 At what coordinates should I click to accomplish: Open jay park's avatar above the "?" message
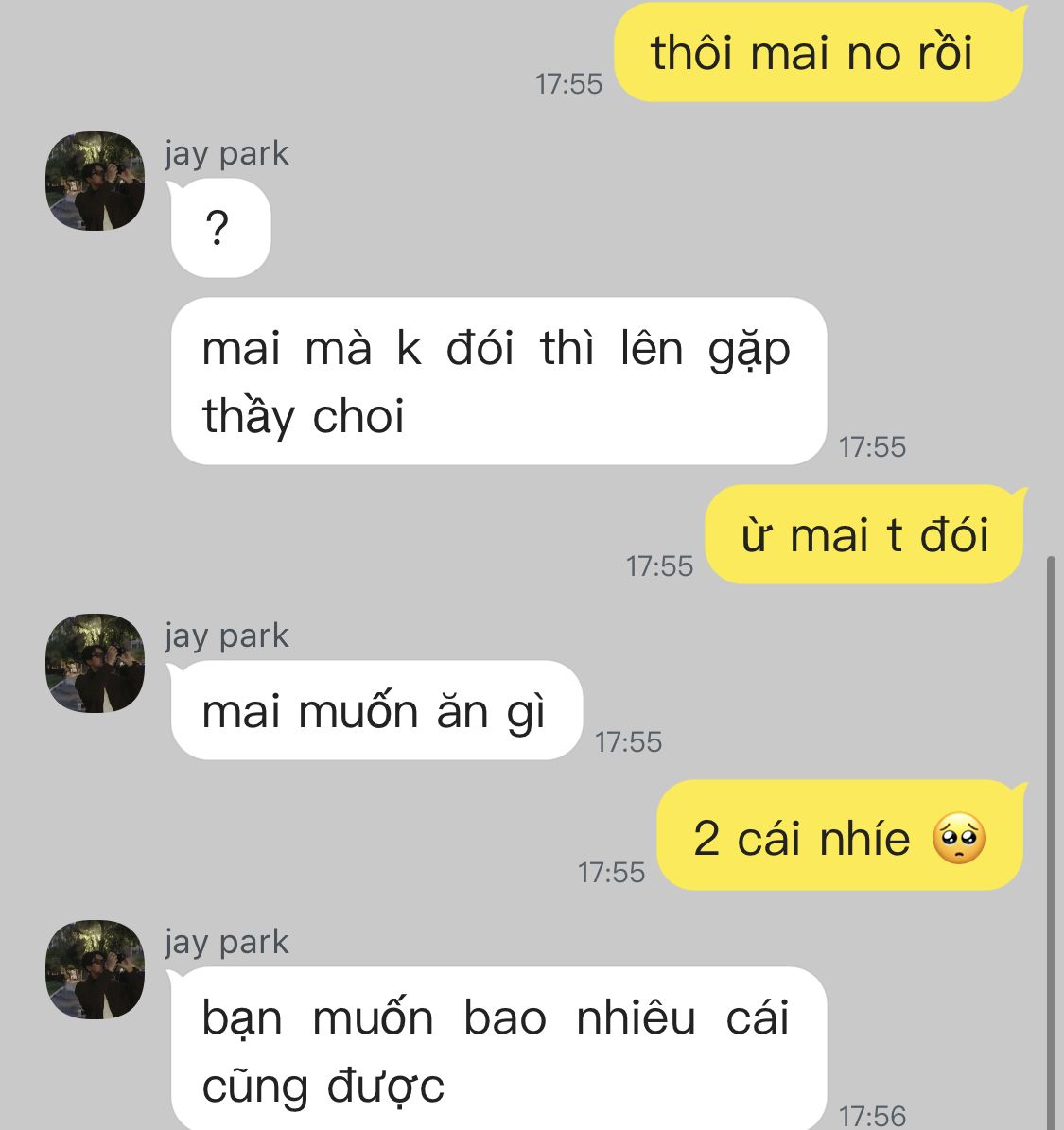pyautogui.click(x=96, y=181)
